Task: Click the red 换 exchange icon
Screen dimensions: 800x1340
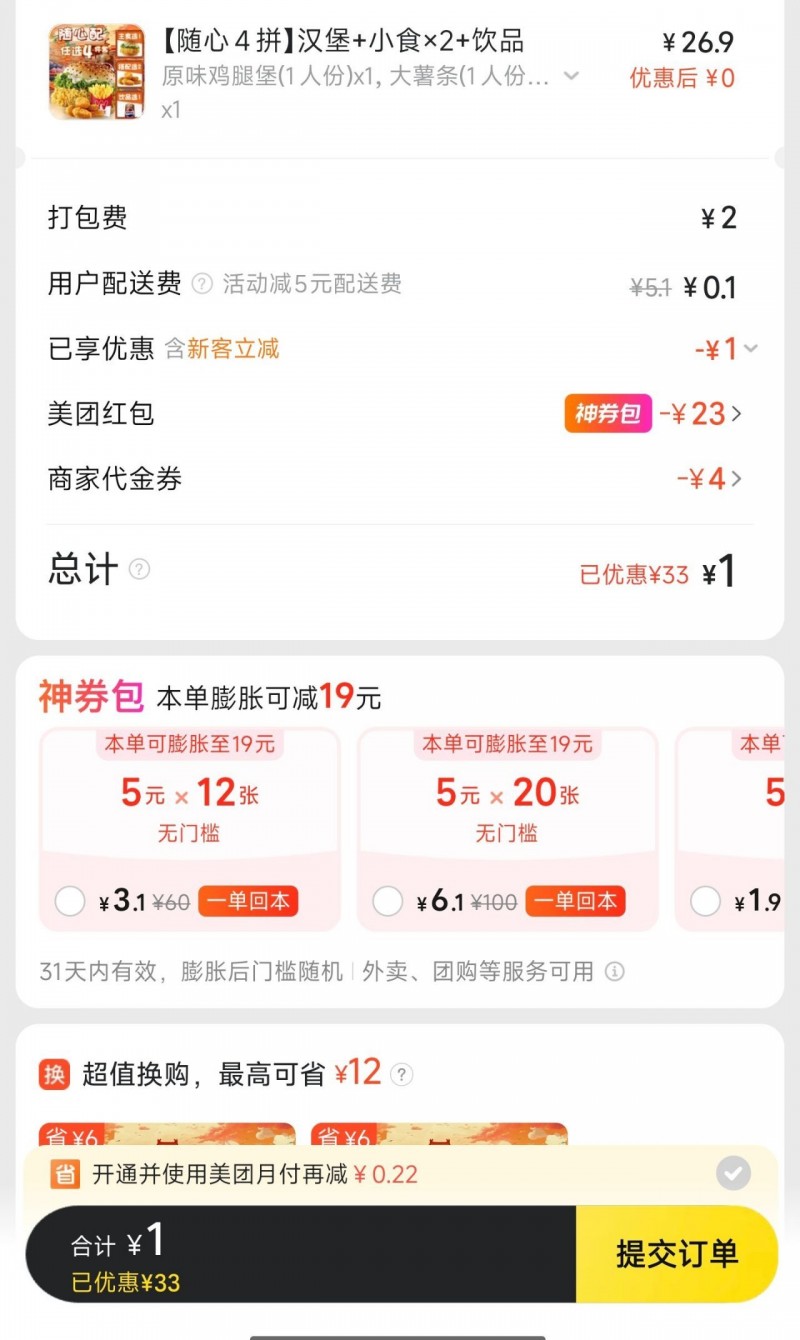Action: 53,1075
